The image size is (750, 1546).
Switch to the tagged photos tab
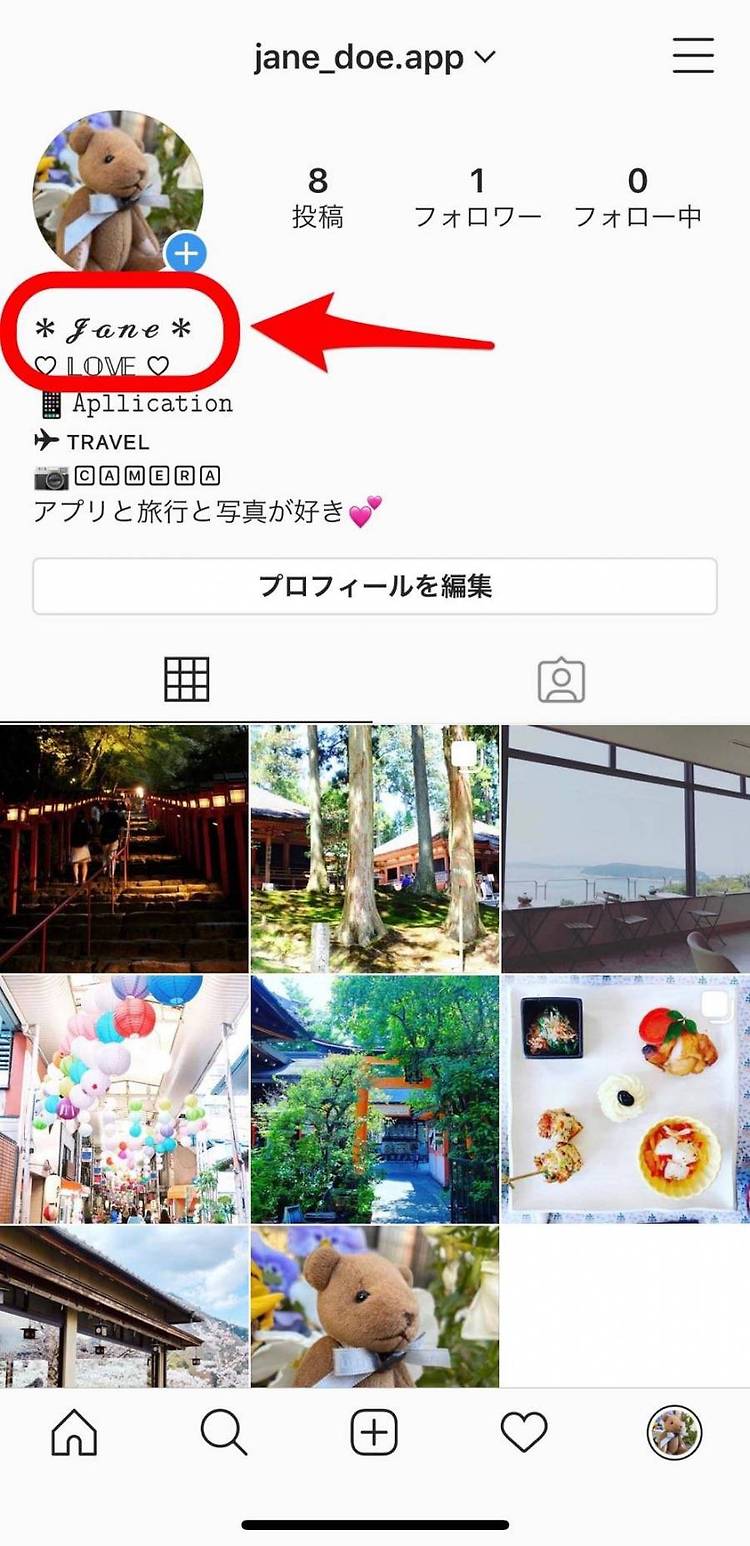coord(561,680)
